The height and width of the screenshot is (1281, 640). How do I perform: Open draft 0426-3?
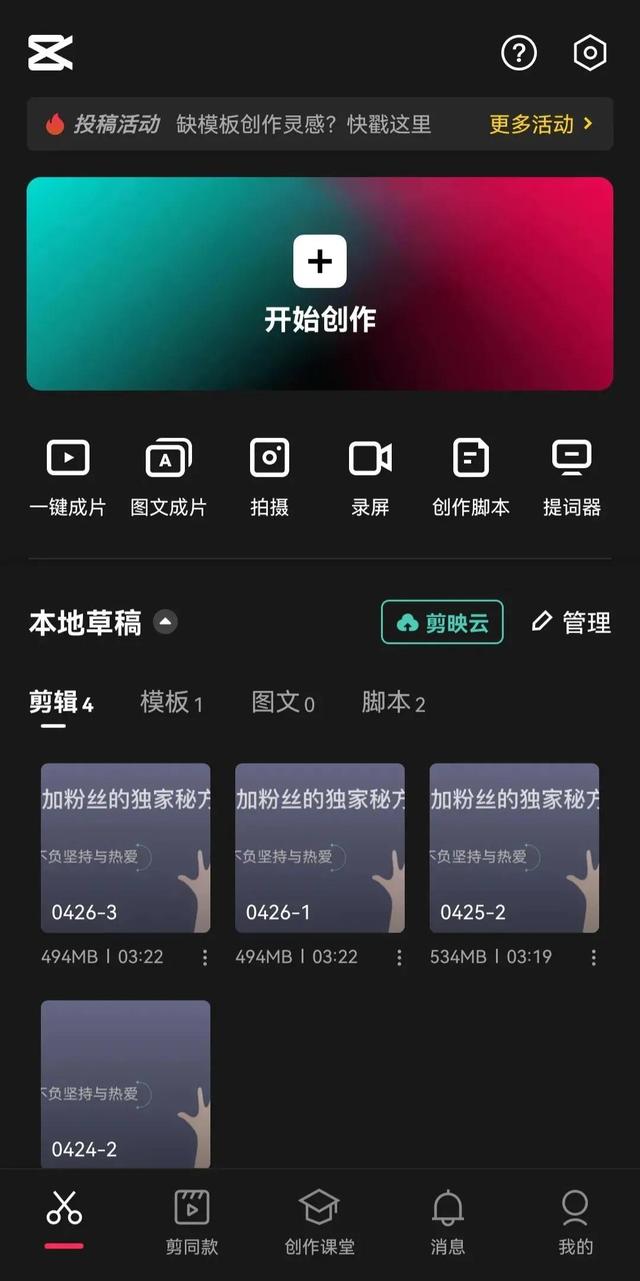pos(125,848)
